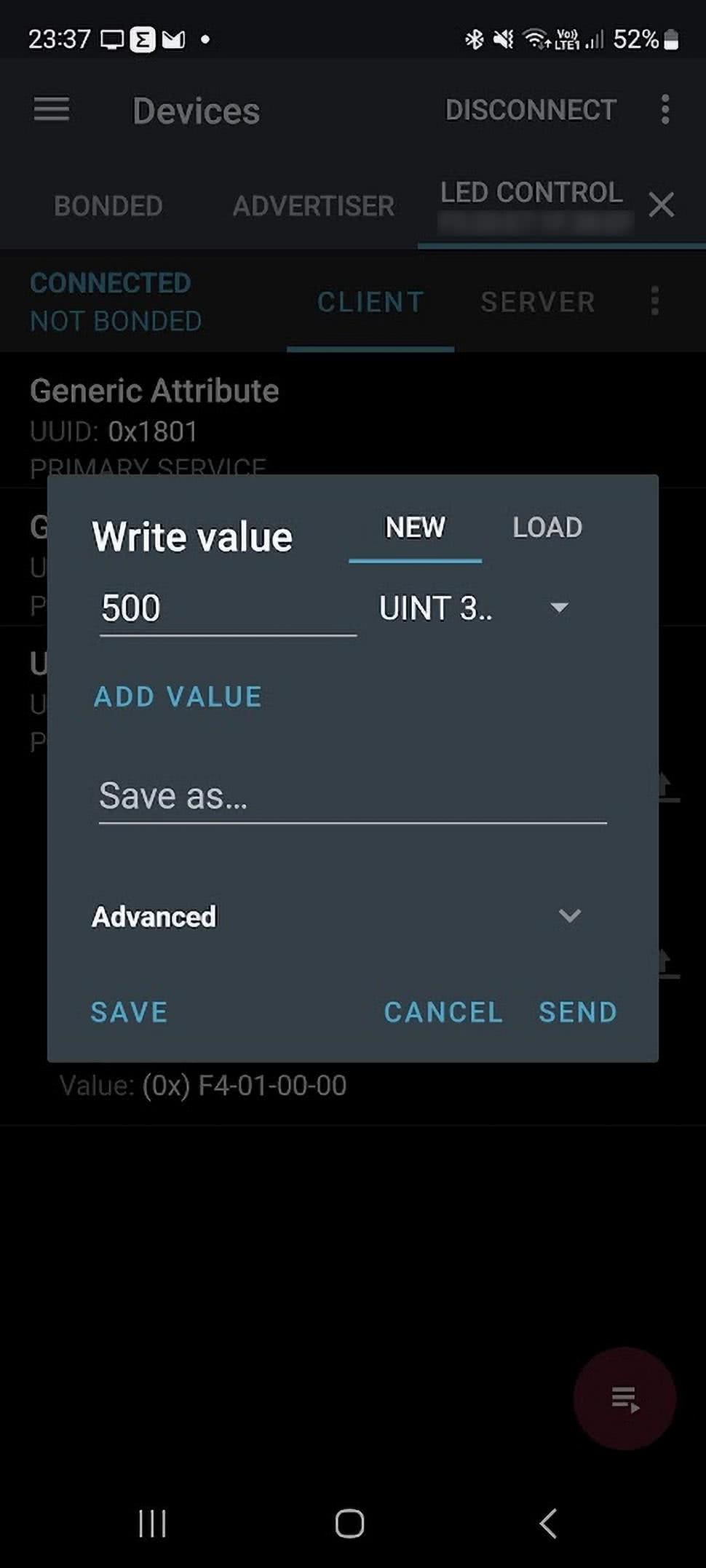Expand the Advanced section
Viewport: 706px width, 1568px height.
336,917
